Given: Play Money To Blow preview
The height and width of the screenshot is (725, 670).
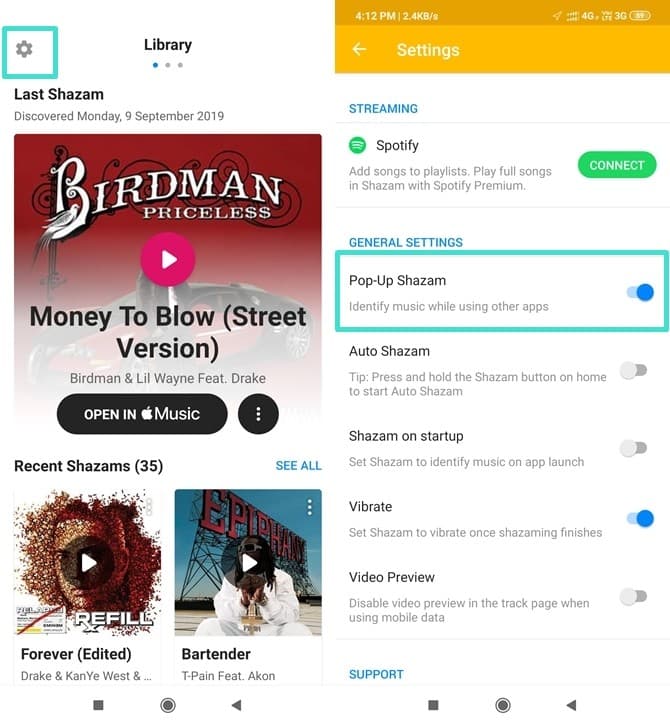Looking at the screenshot, I should click(x=167, y=259).
